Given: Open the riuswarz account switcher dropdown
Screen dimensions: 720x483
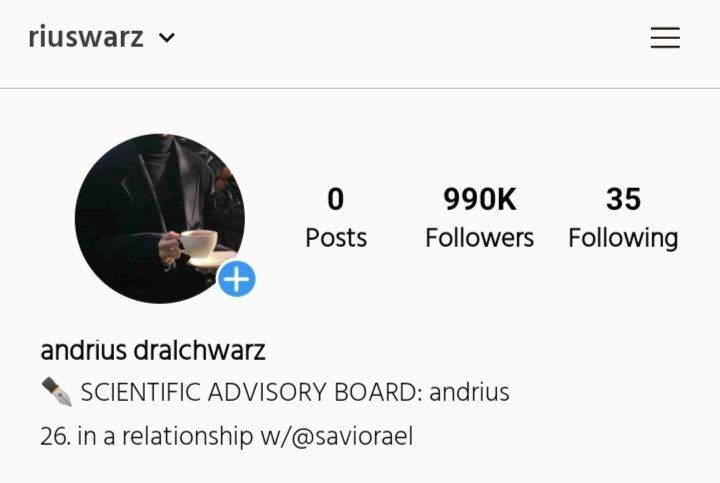Looking at the screenshot, I should pyautogui.click(x=102, y=38).
